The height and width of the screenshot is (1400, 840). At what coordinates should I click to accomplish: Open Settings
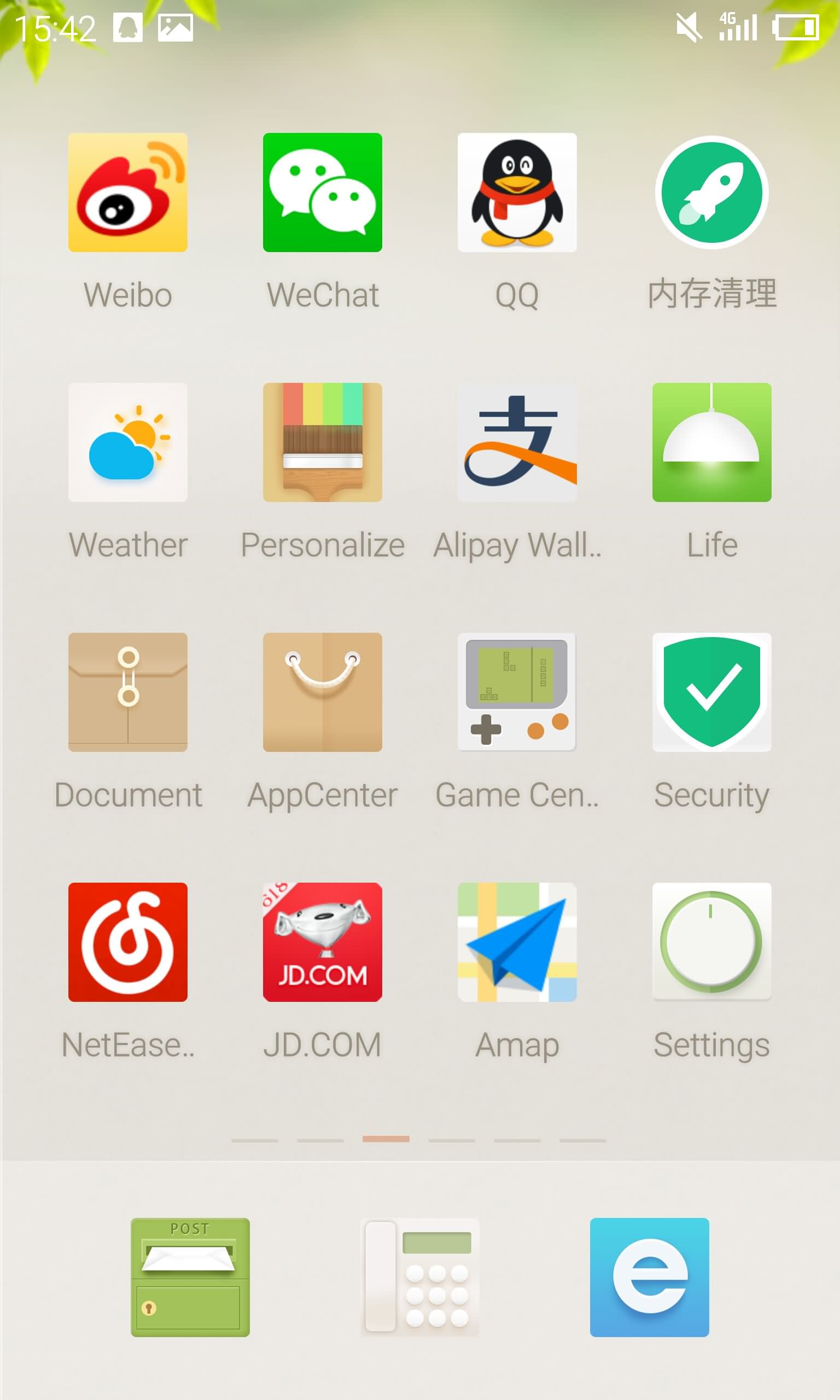(x=712, y=942)
